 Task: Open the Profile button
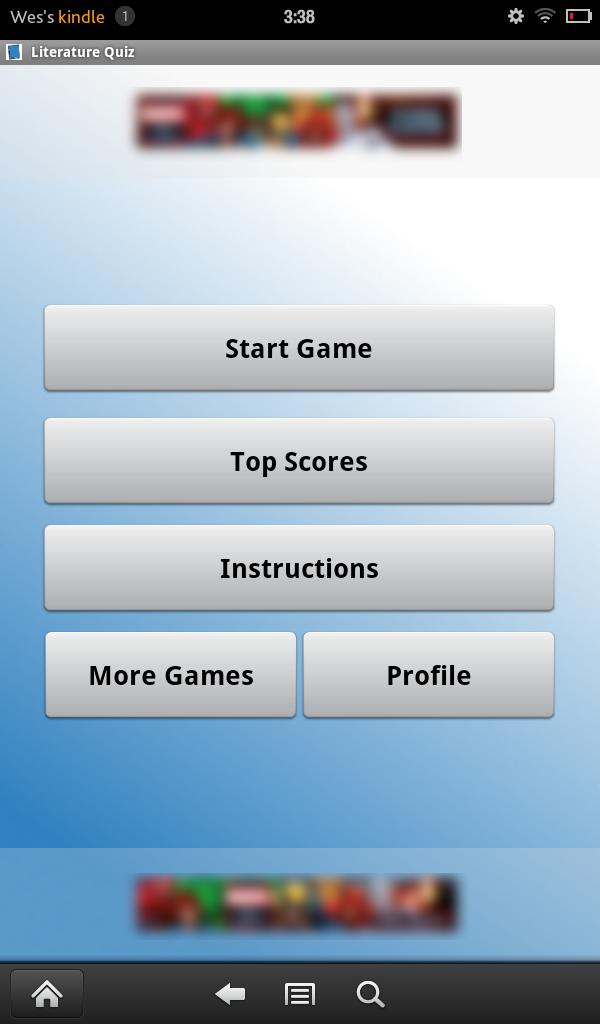click(x=428, y=675)
